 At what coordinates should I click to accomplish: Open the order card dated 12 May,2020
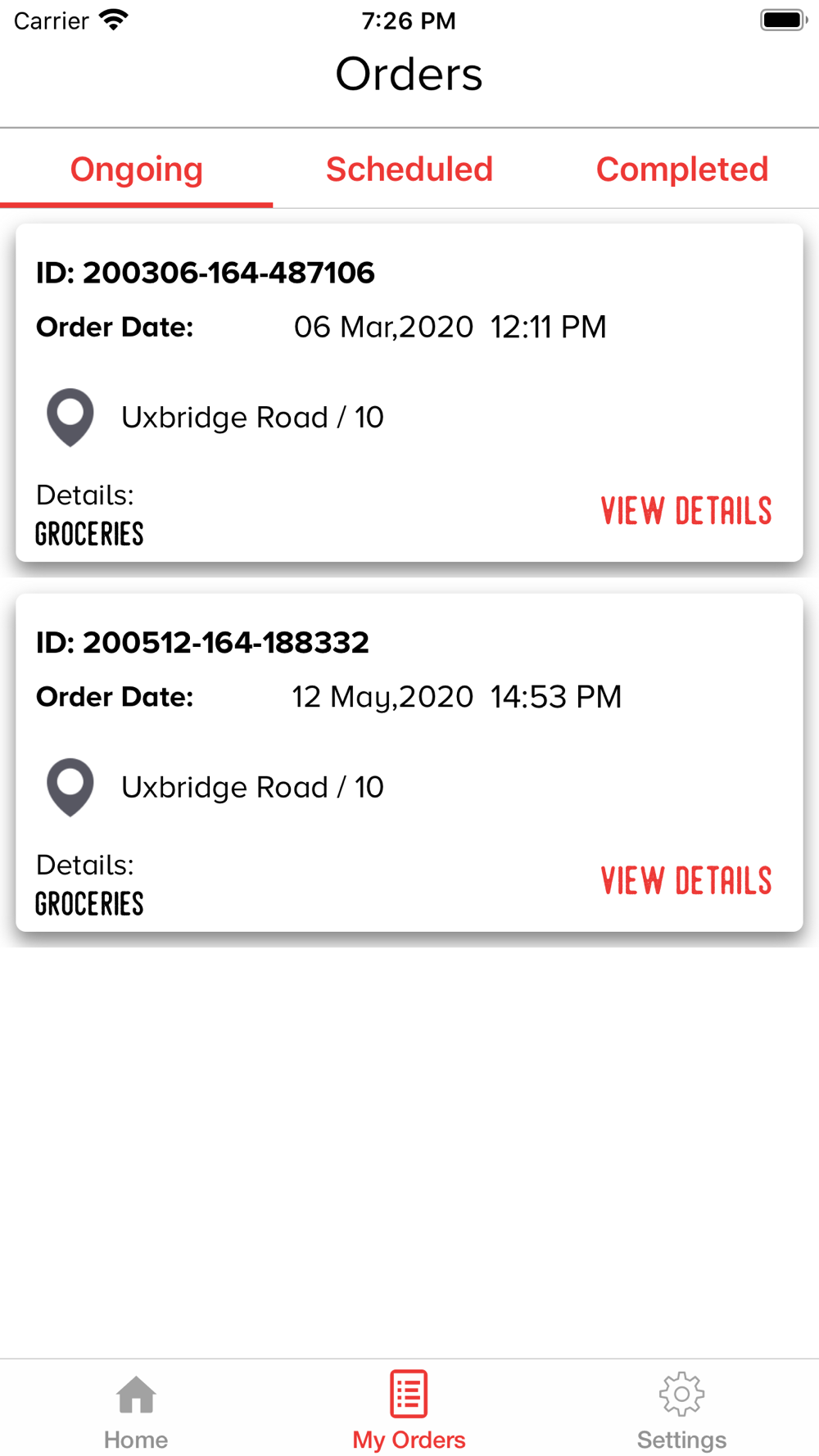tap(409, 763)
